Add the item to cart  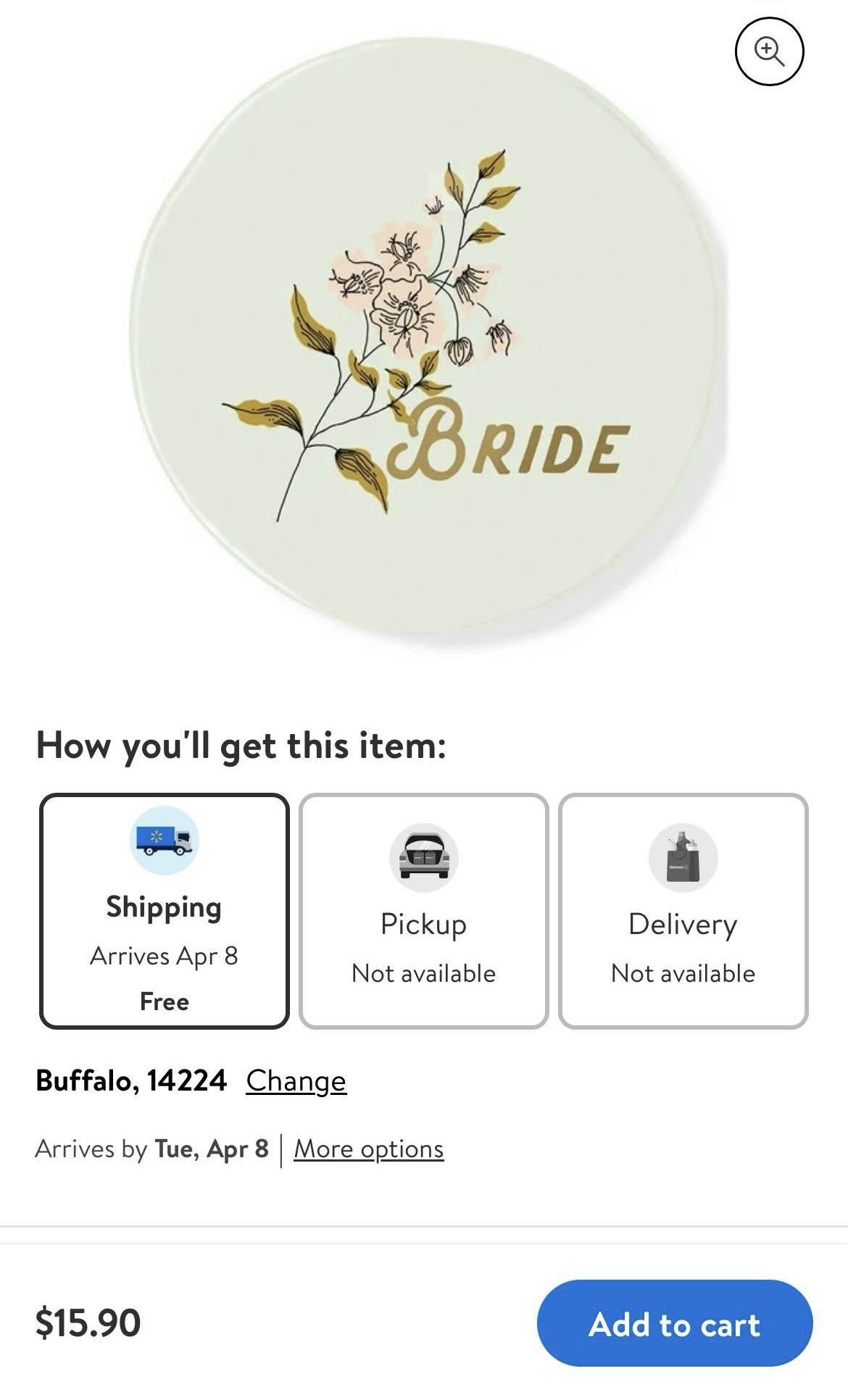[x=674, y=1322]
